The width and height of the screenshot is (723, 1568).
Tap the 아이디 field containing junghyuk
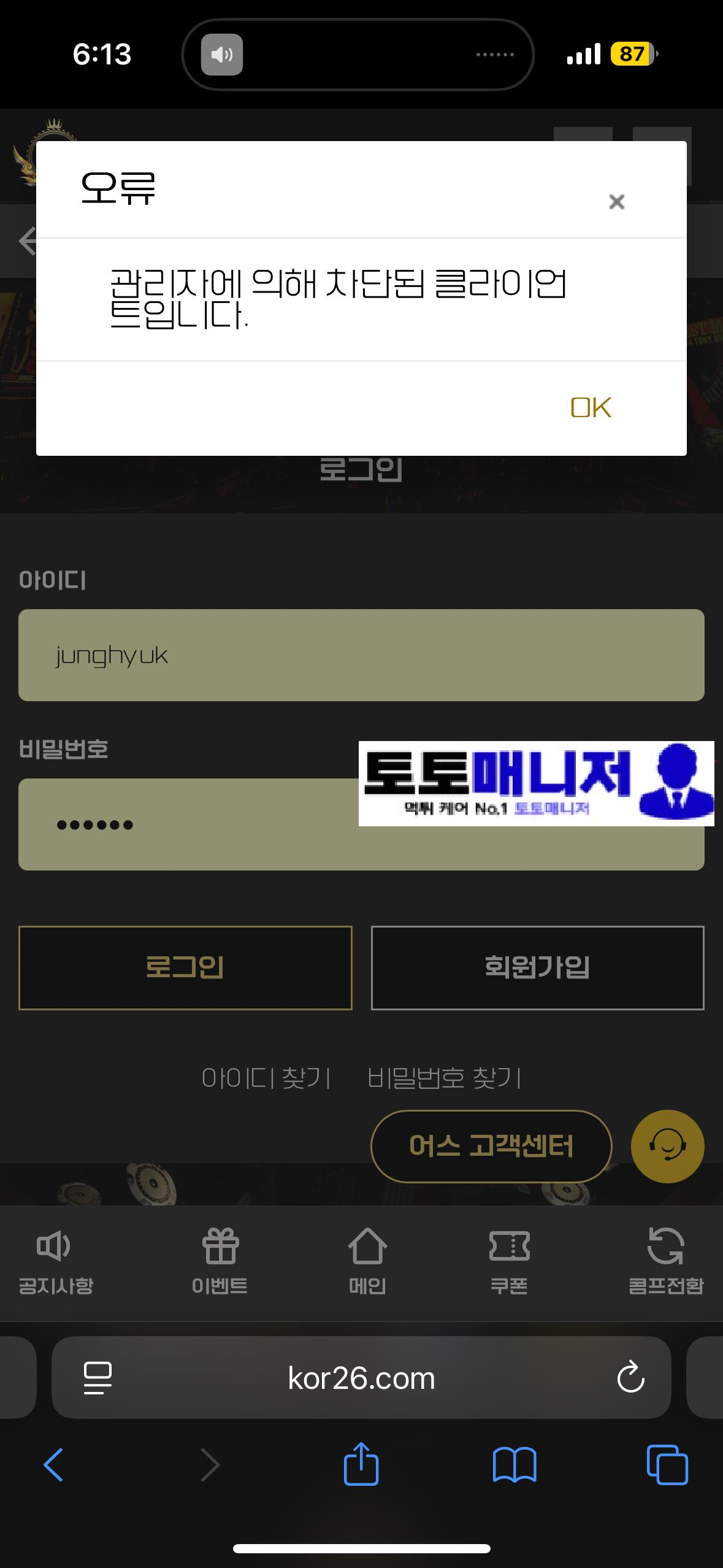[x=361, y=655]
